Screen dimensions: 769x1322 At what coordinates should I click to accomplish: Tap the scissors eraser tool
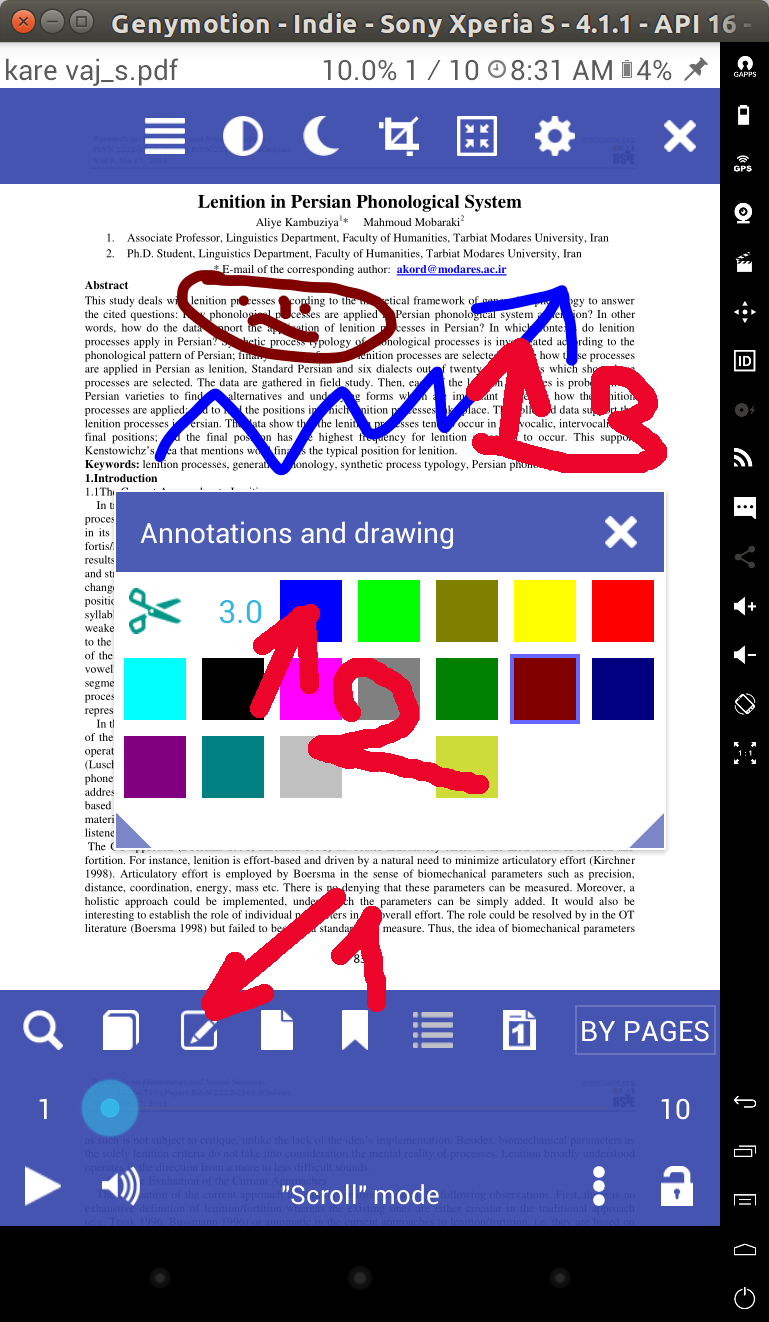click(x=155, y=611)
